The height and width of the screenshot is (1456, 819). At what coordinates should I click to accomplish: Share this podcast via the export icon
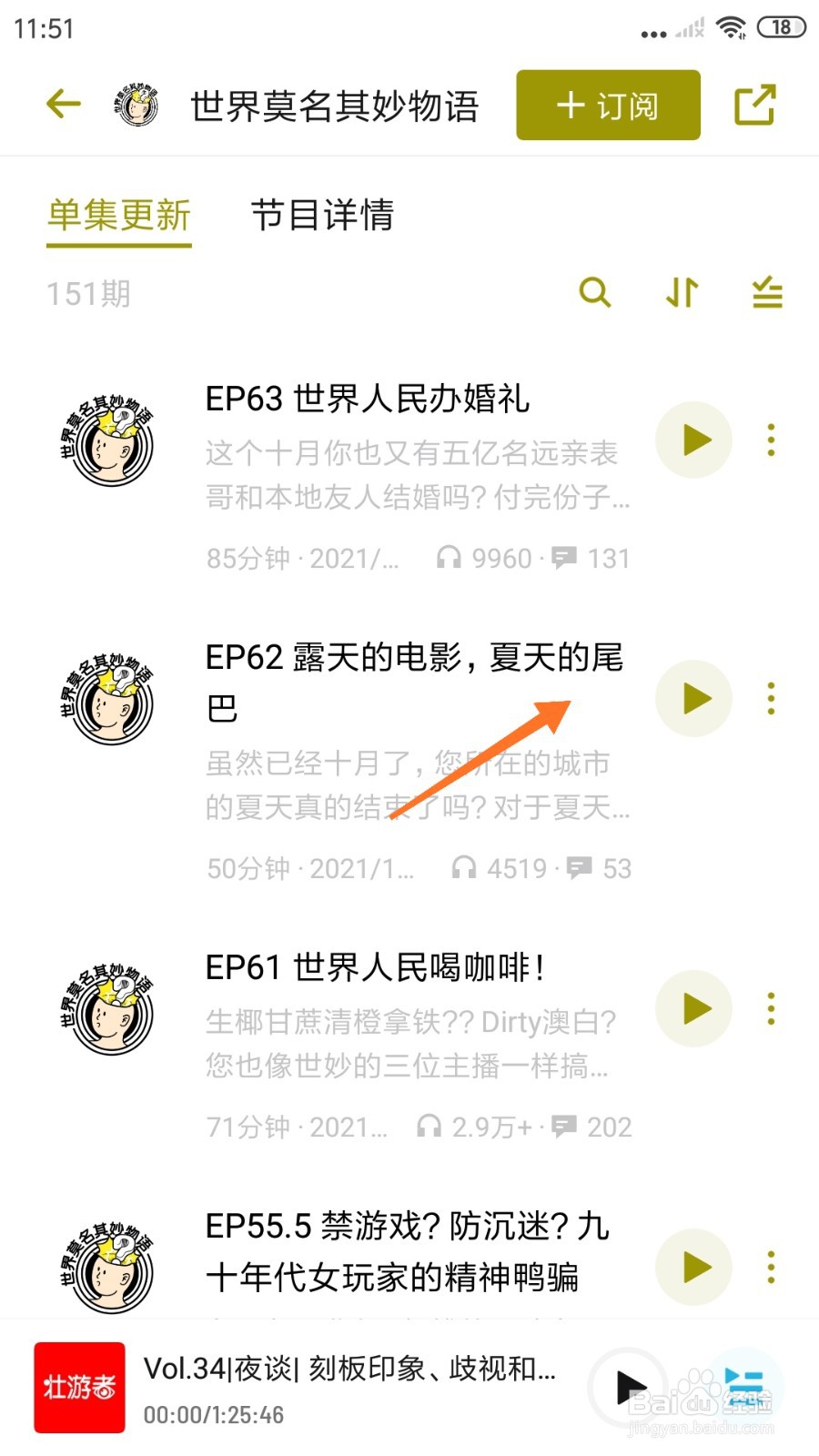754,105
